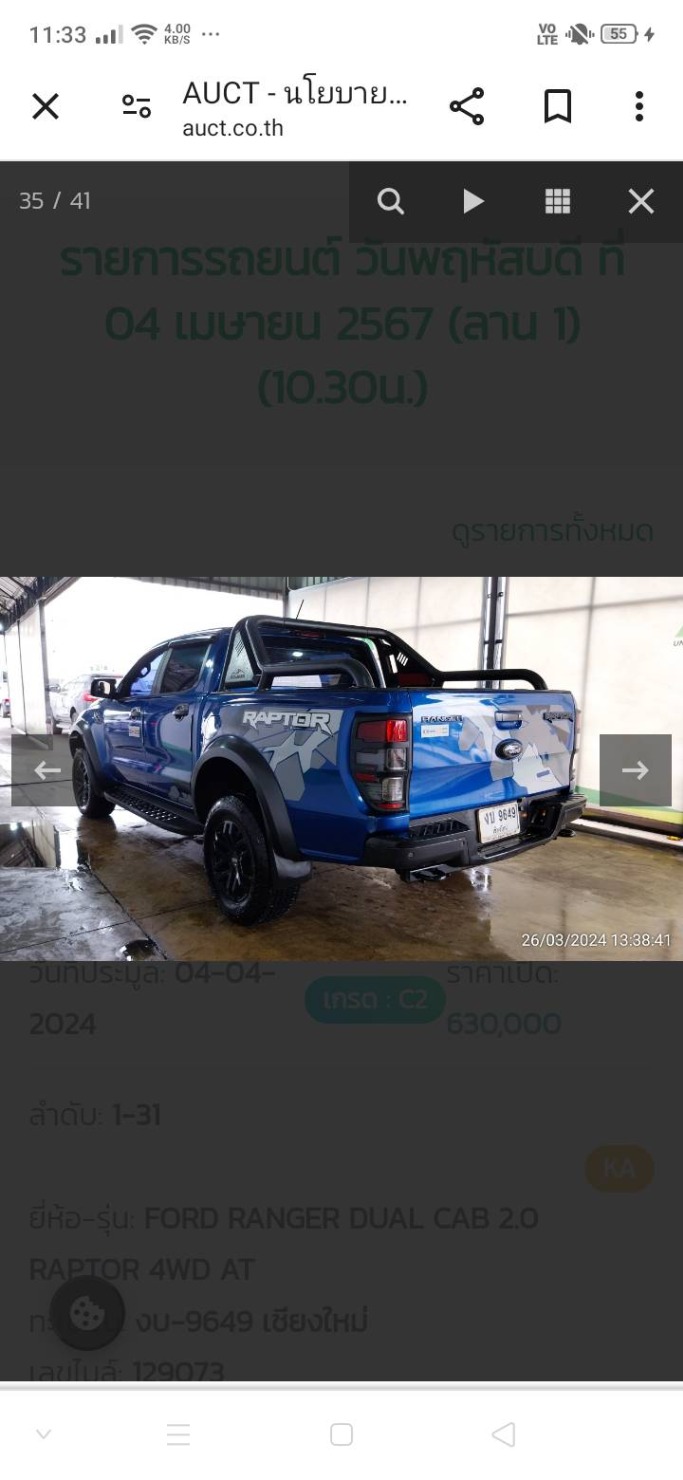This screenshot has height=1480, width=683.
Task: Open the cookie settings button
Action: pos(87,1313)
